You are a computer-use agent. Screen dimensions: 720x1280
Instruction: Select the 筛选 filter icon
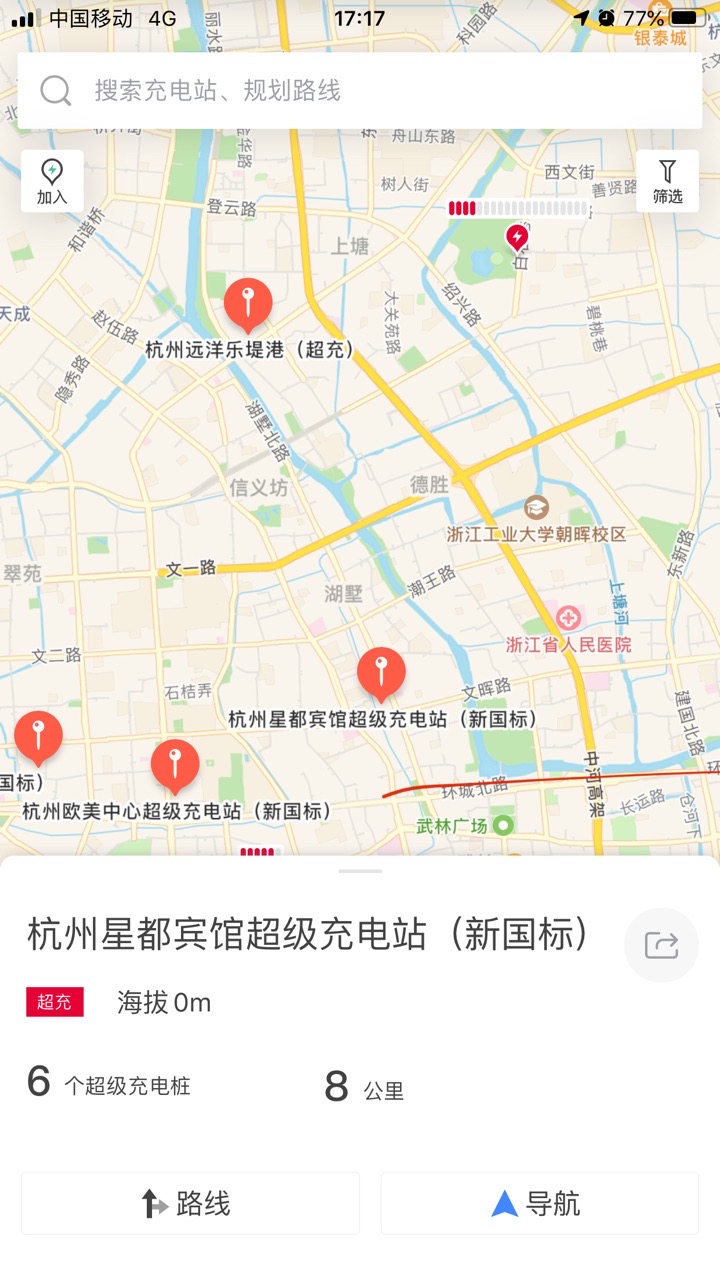[668, 181]
